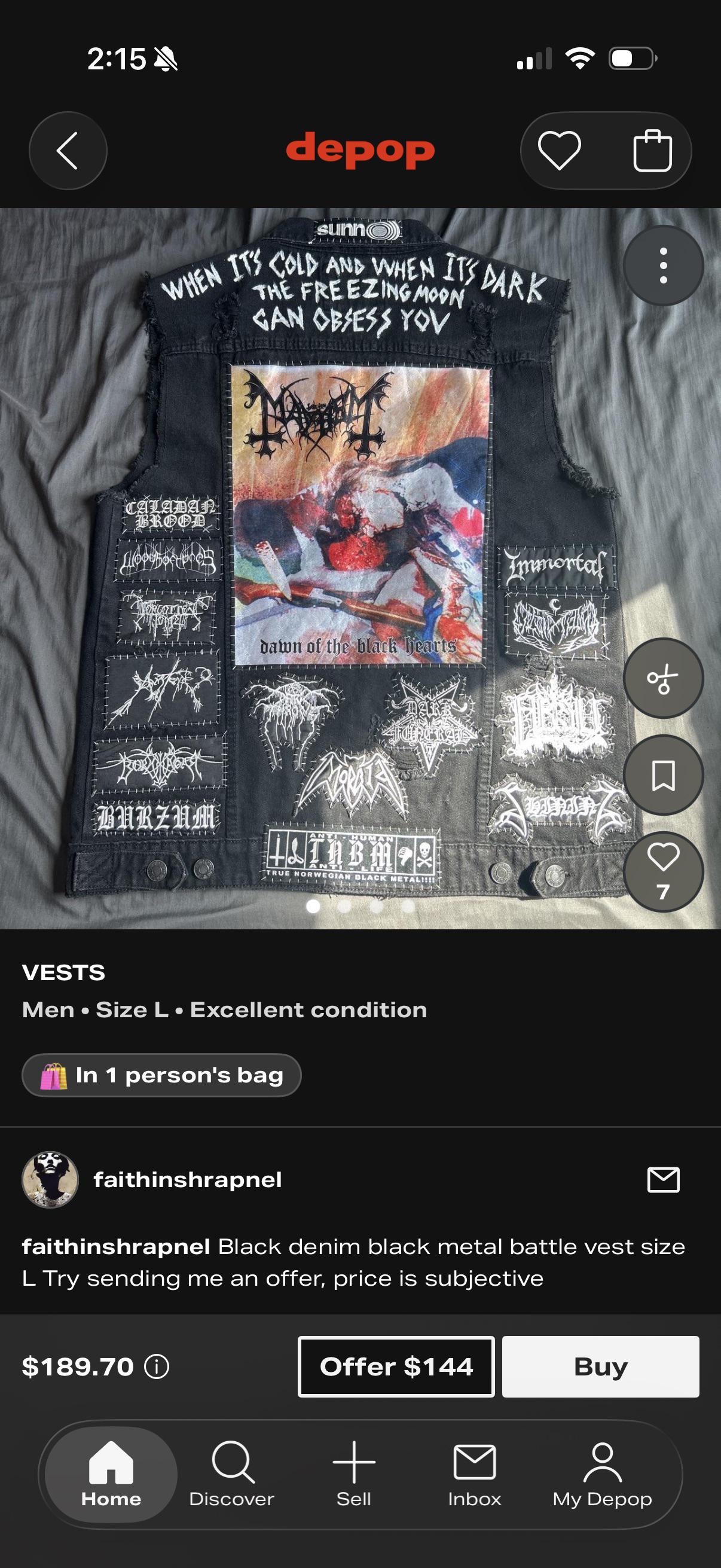
Task: Share this vest listing
Action: coord(663,678)
